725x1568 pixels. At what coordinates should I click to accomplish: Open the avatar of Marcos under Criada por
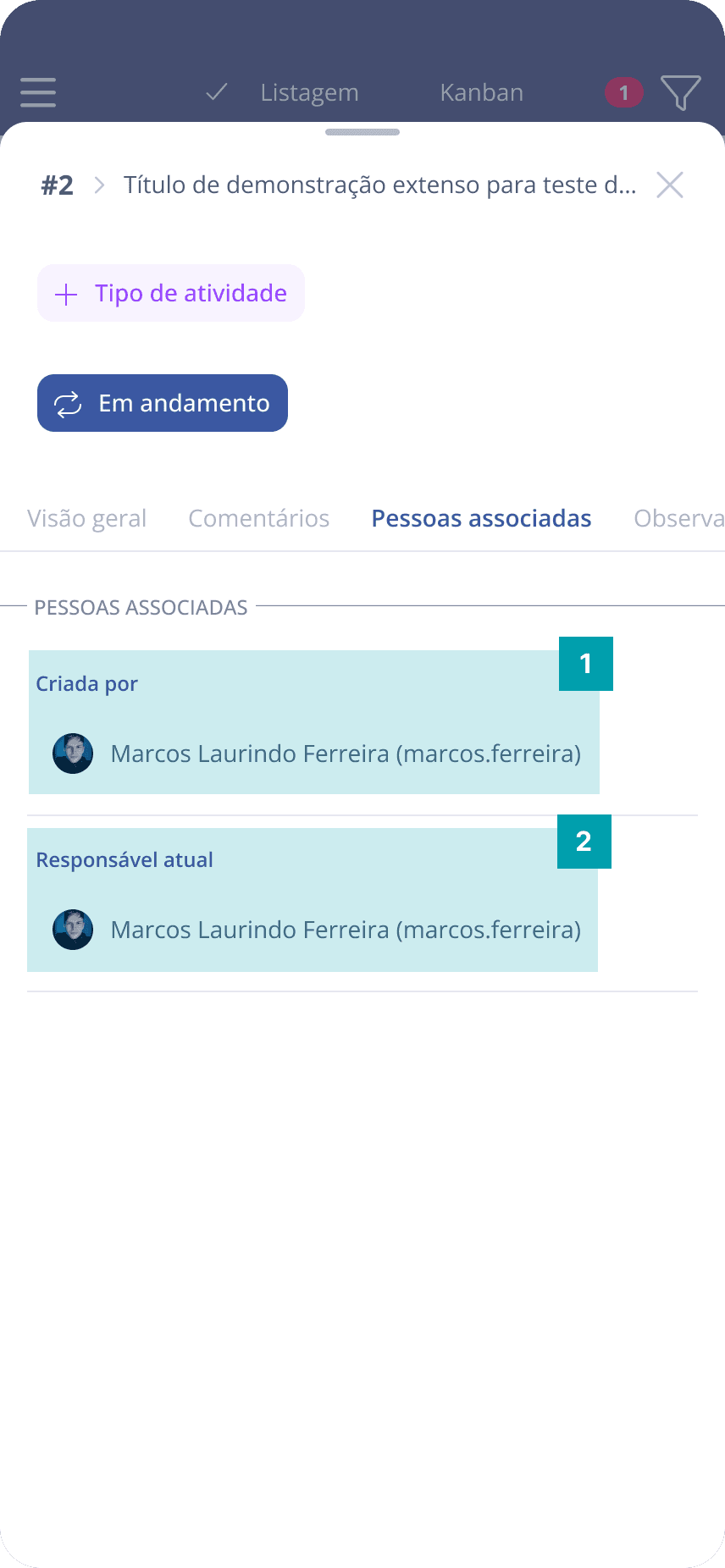73,754
